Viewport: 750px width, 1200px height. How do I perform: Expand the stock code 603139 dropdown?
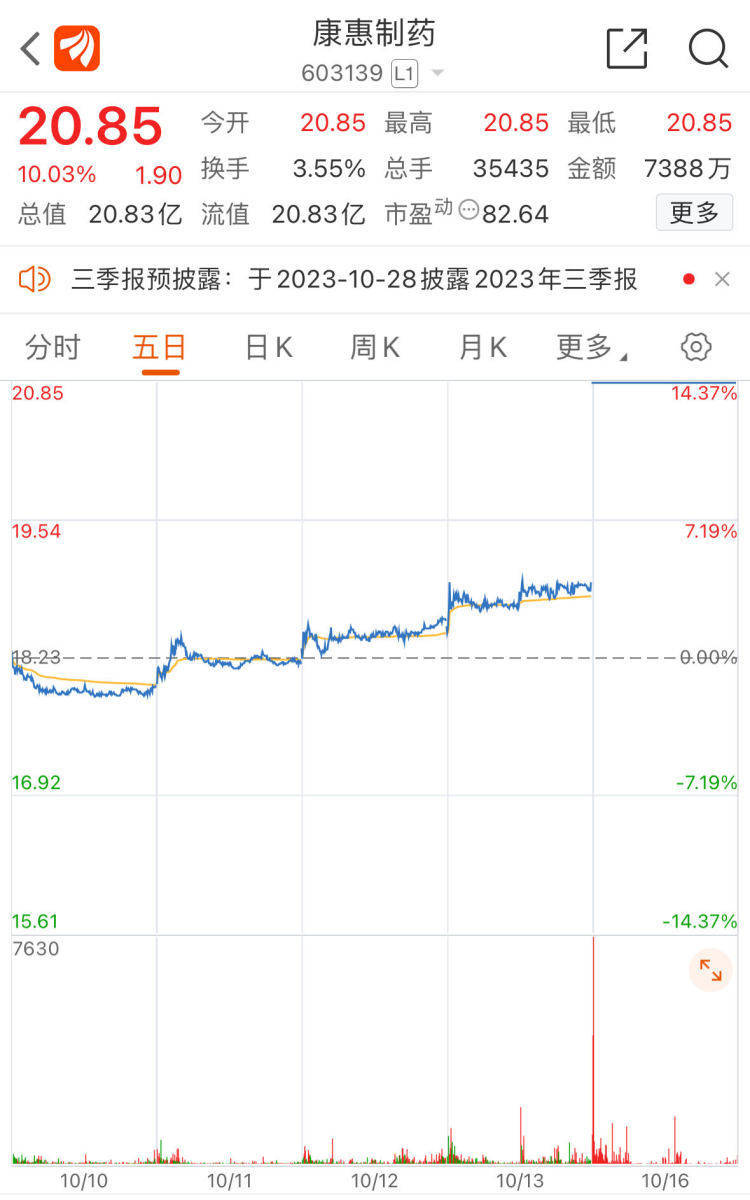pyautogui.click(x=437, y=73)
